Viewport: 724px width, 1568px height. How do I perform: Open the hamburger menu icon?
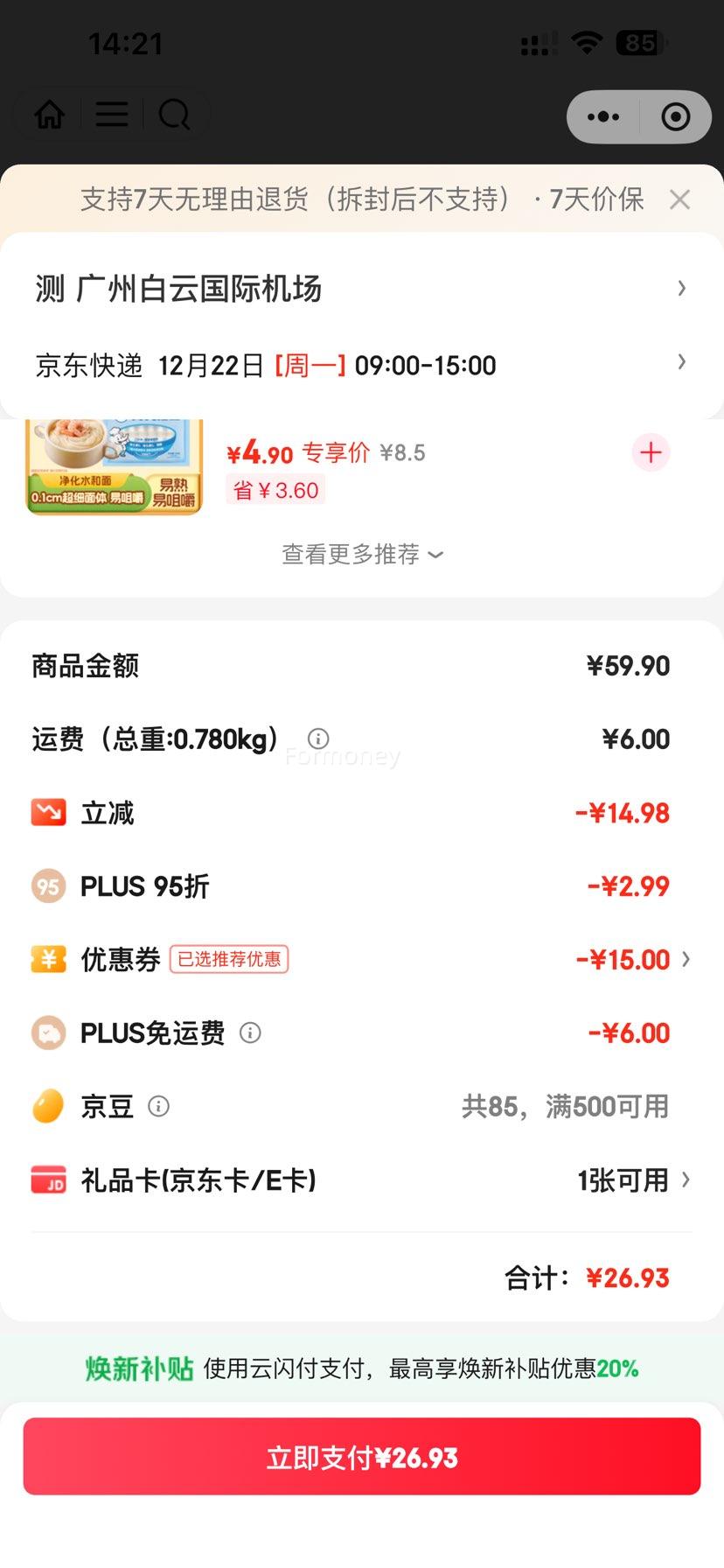(111, 115)
